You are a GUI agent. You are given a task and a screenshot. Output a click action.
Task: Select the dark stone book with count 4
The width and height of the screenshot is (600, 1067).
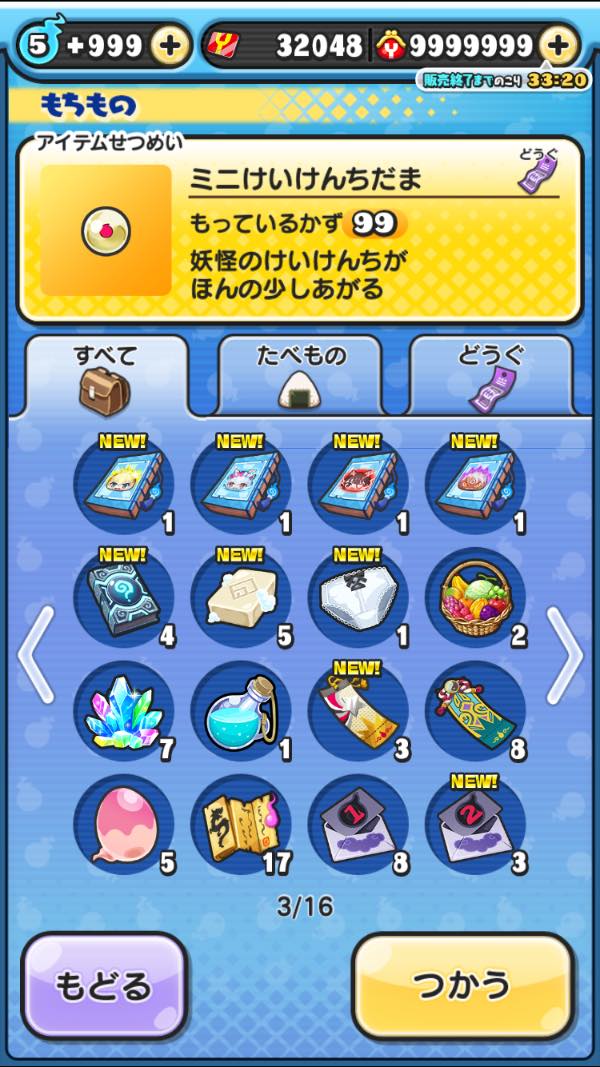[124, 598]
